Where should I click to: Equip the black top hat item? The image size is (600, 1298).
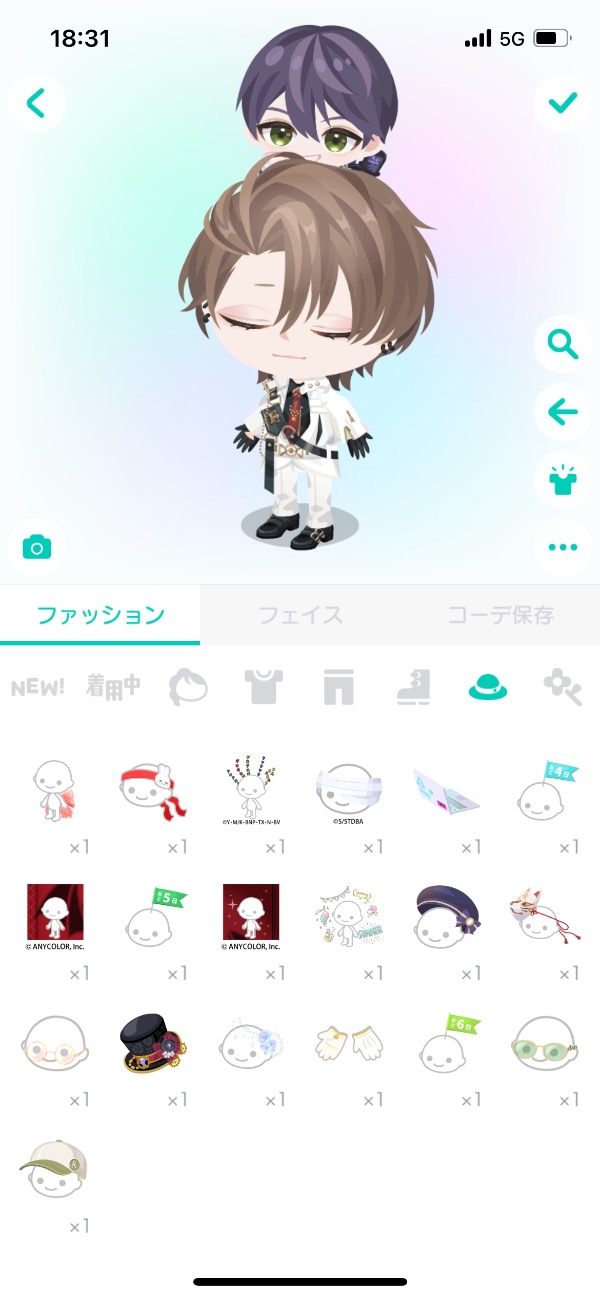pyautogui.click(x=150, y=1041)
